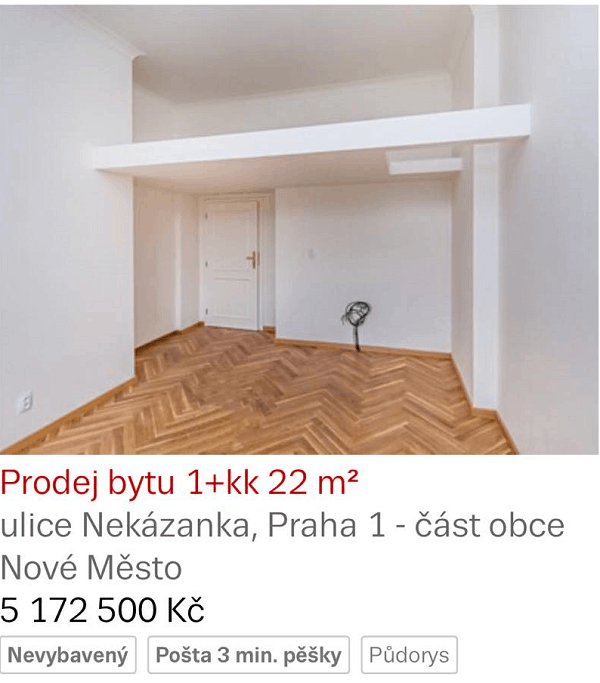Open 'Prodej bytu 1+kk 22 m²' listing title
This screenshot has width=600, height=683.
[x=180, y=483]
